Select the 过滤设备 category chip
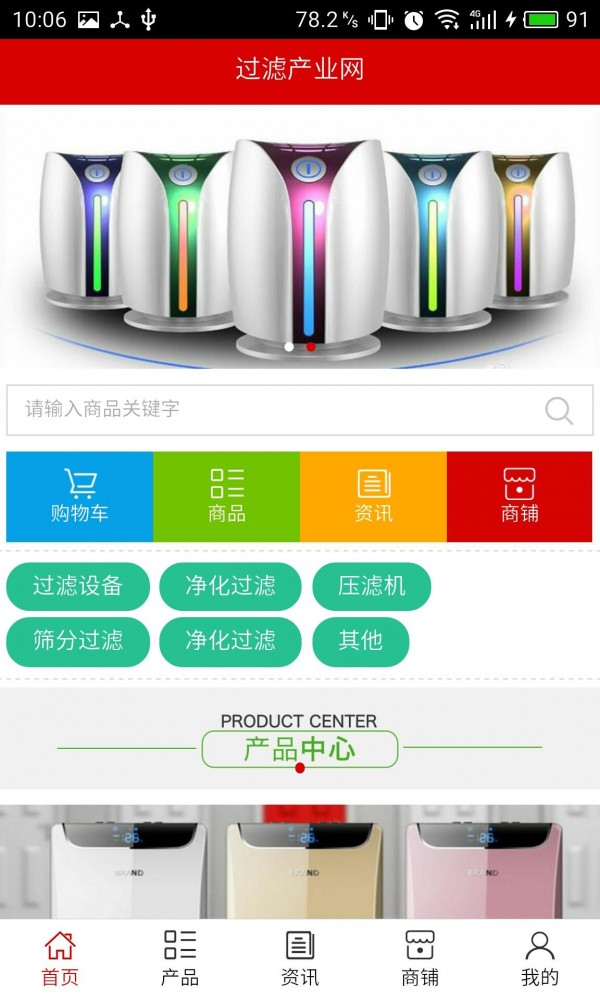600x1000 pixels. pos(78,587)
